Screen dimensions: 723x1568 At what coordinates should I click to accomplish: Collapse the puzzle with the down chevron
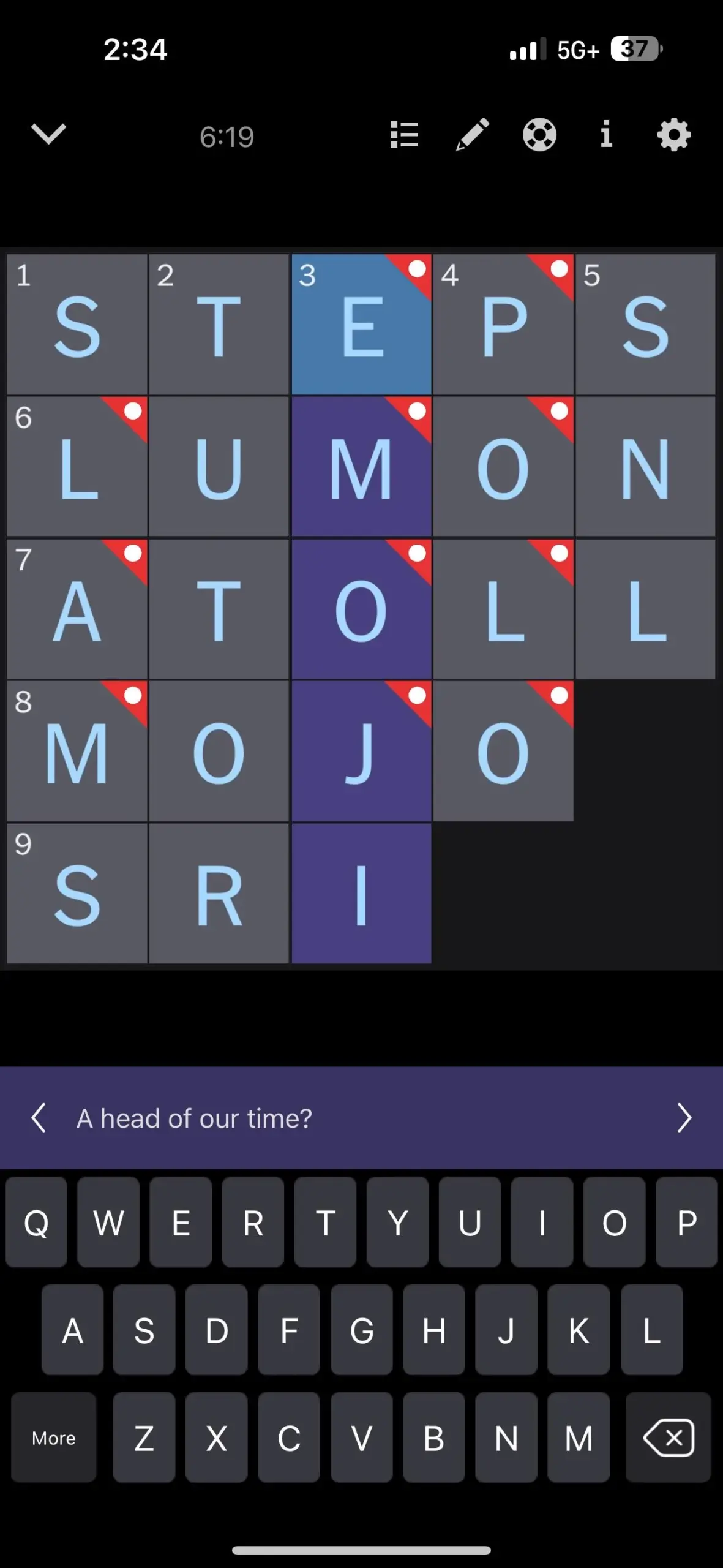(x=48, y=134)
